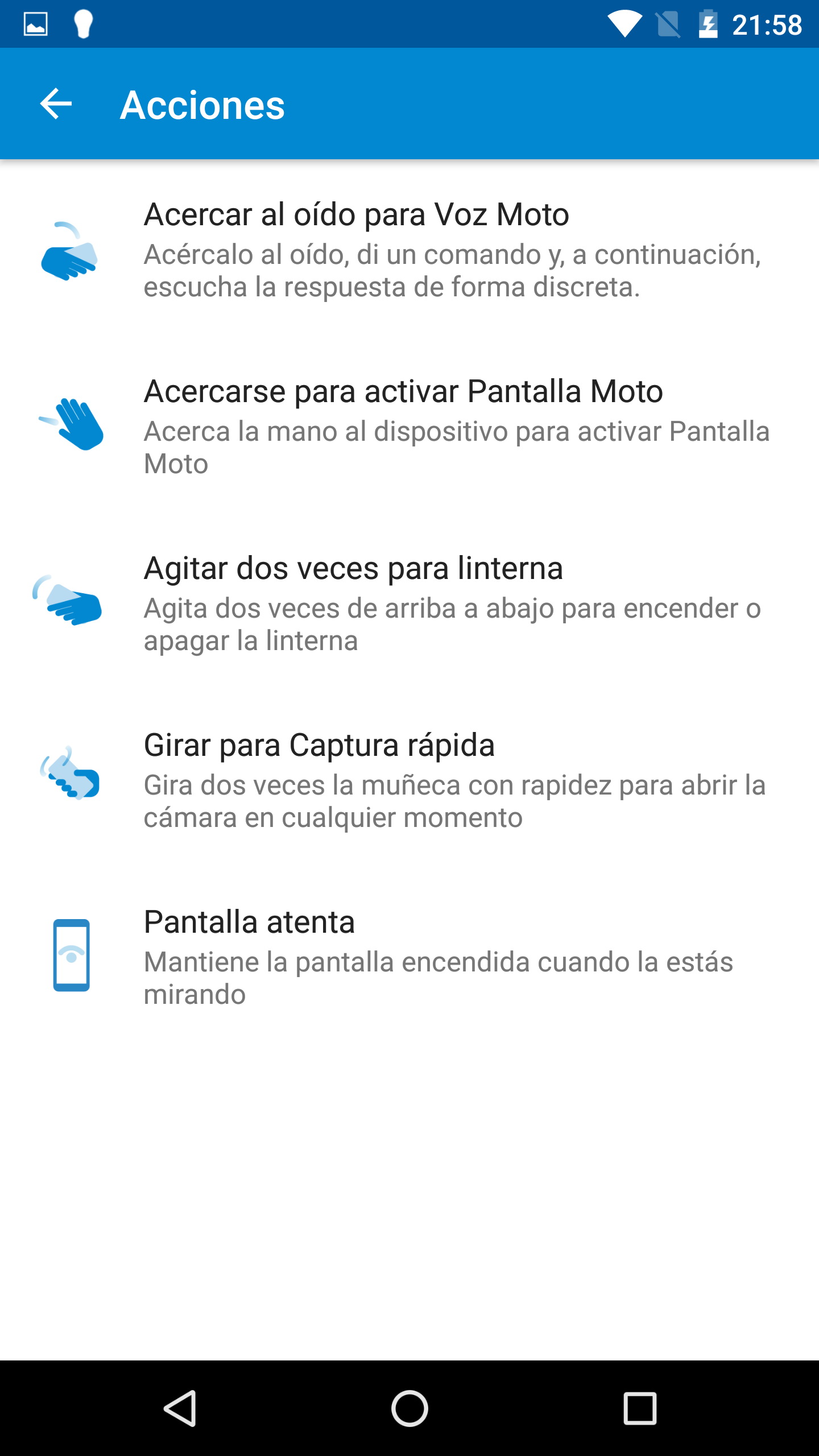Screen dimensions: 819x1456
Task: Choose the Pantalla atenta option
Action: 409,956
